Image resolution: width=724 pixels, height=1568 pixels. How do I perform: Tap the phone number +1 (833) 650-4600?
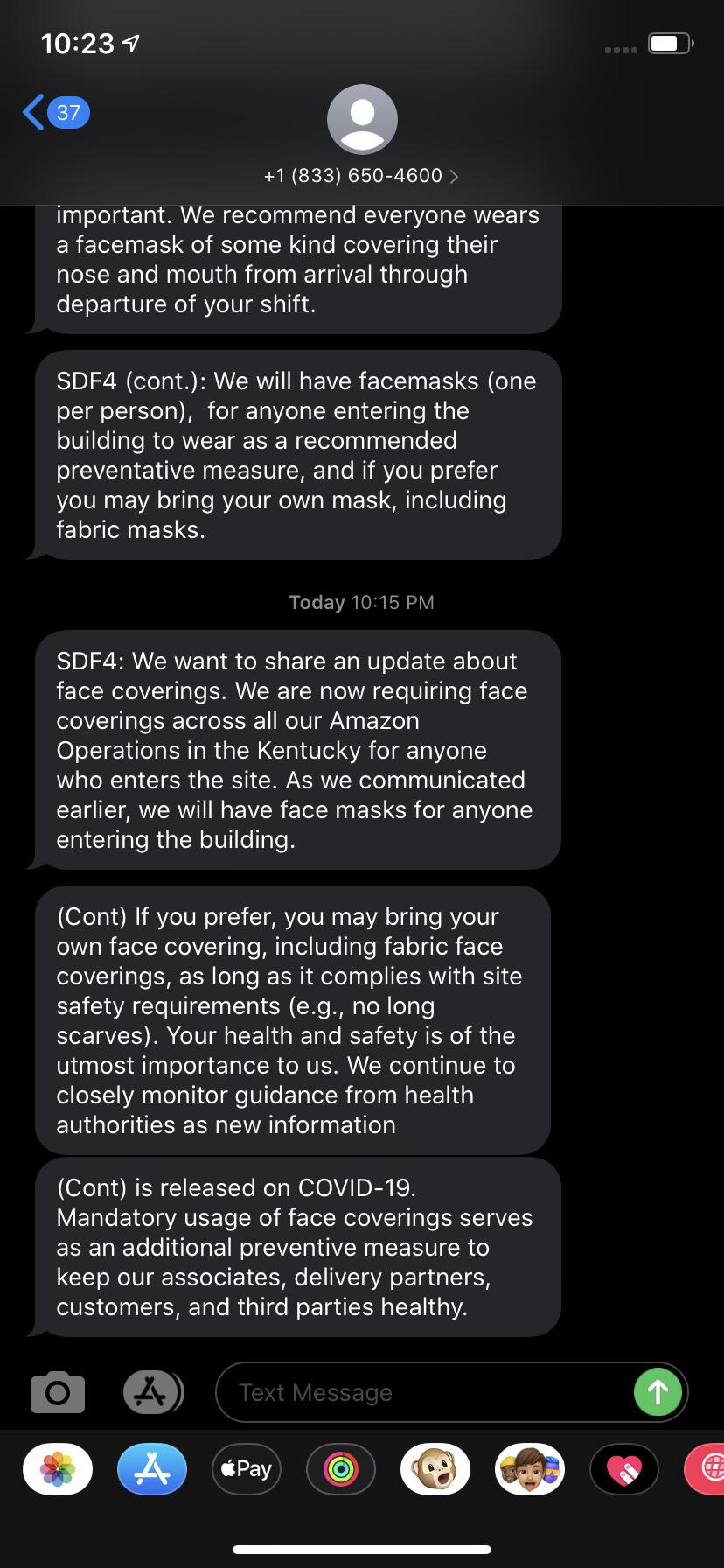click(352, 175)
